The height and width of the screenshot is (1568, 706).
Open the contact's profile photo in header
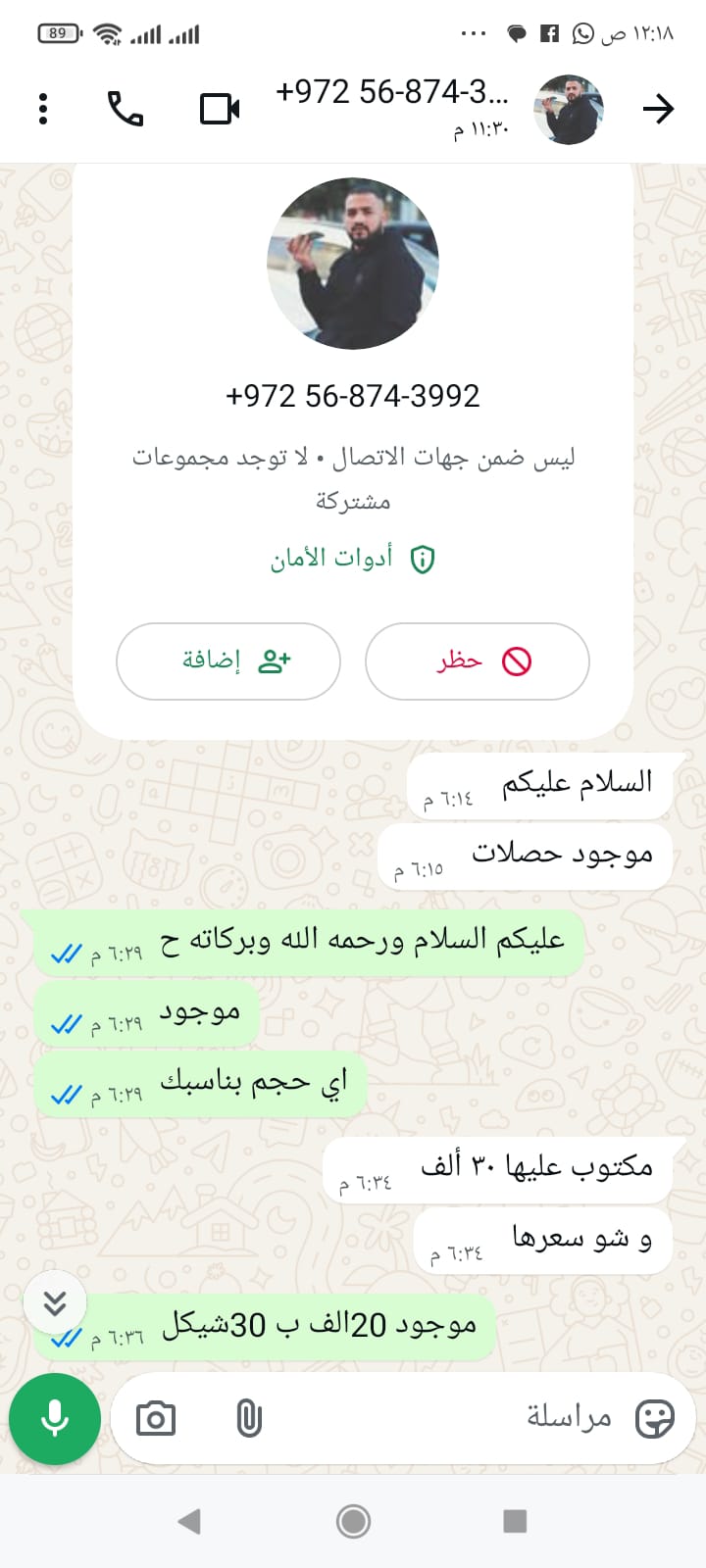[569, 109]
